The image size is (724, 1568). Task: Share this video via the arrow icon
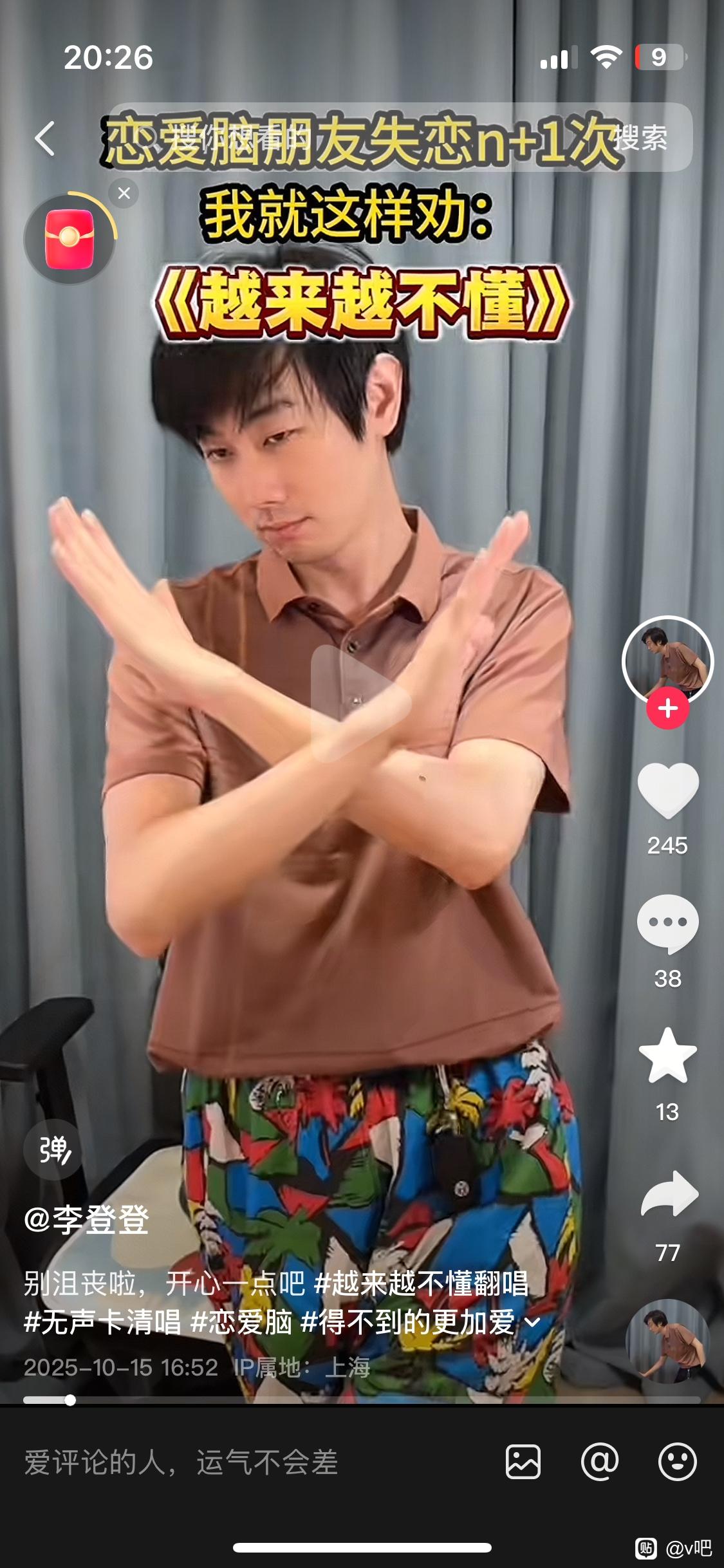coord(669,1195)
